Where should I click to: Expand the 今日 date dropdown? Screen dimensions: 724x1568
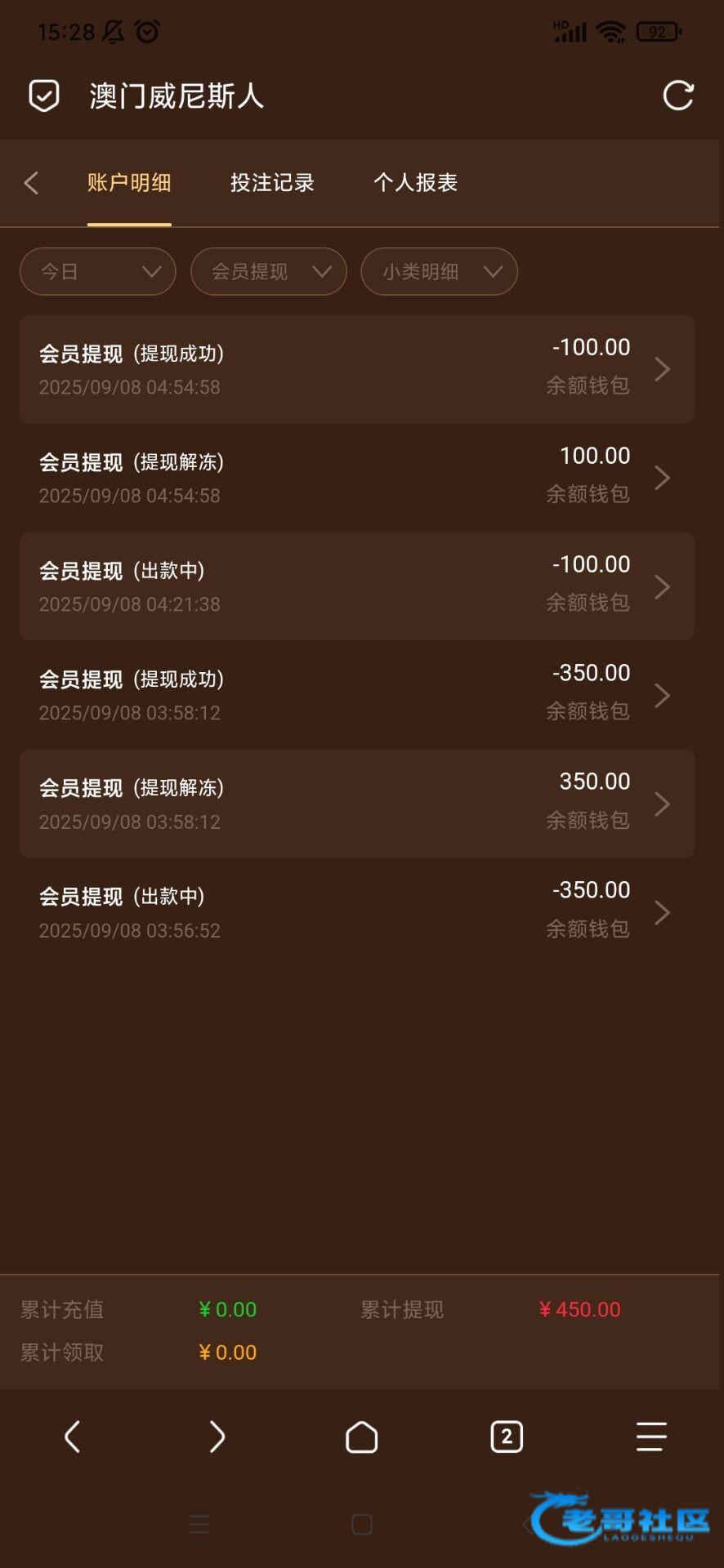pos(98,272)
